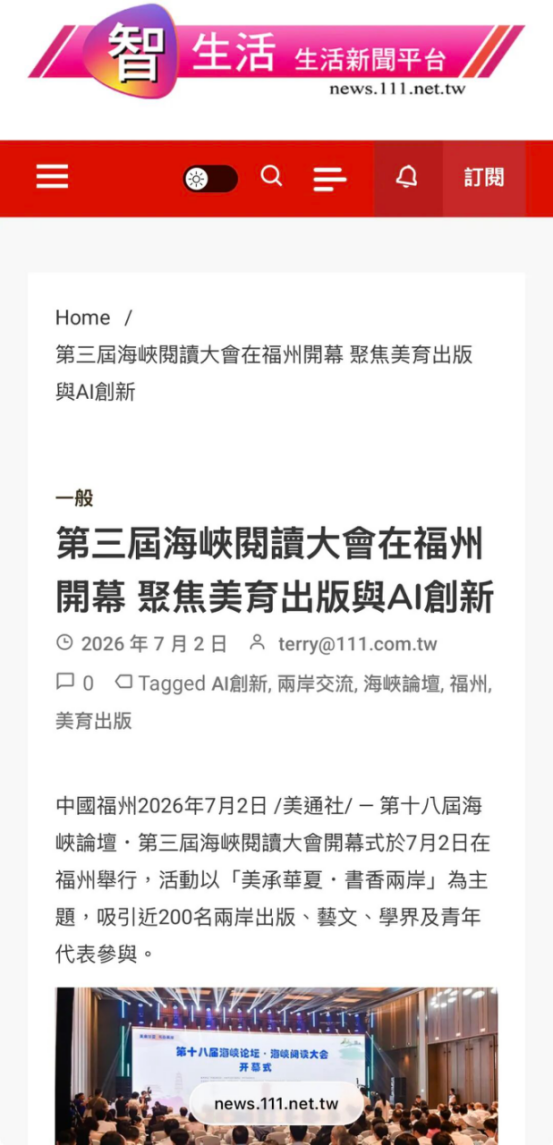This screenshot has height=1145, width=553.
Task: Tap the 訂閱 subscribe button
Action: click(484, 178)
